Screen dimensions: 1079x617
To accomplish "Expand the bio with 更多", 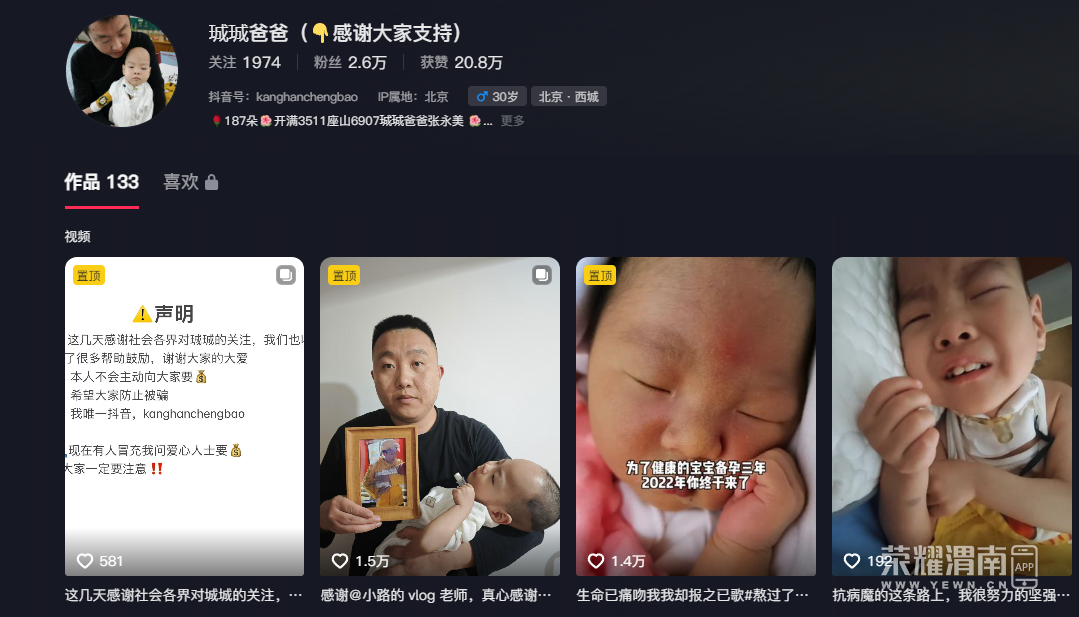I will click(513, 121).
